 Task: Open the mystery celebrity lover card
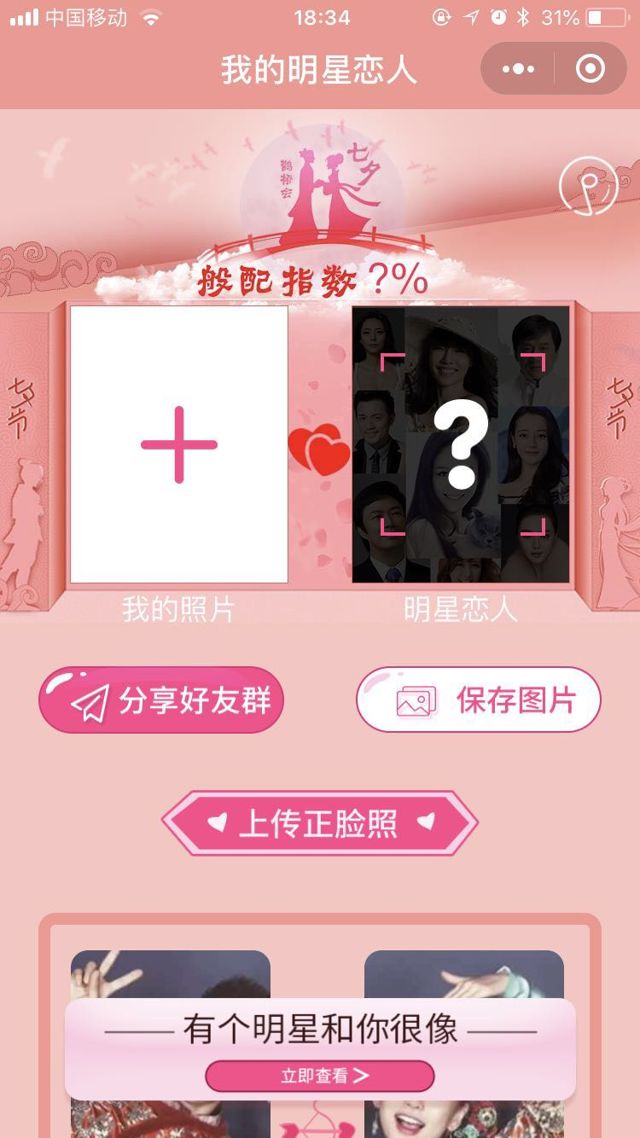tap(461, 445)
